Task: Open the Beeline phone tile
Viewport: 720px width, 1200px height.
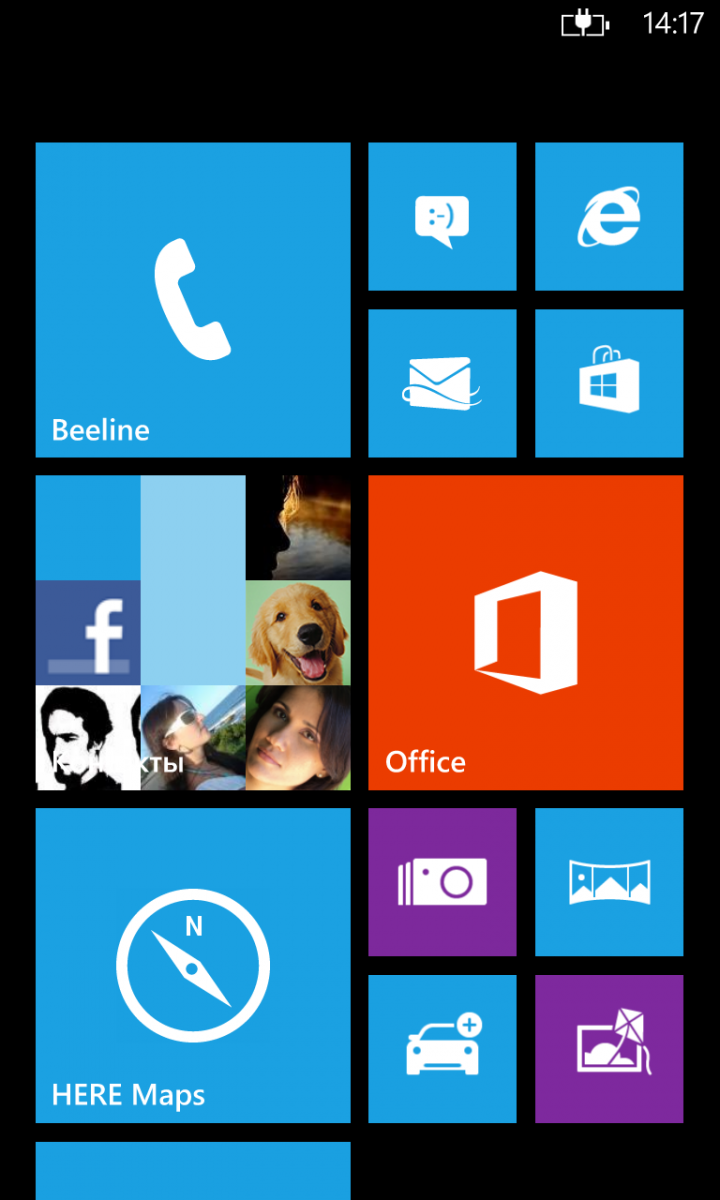Action: pyautogui.click(x=193, y=300)
